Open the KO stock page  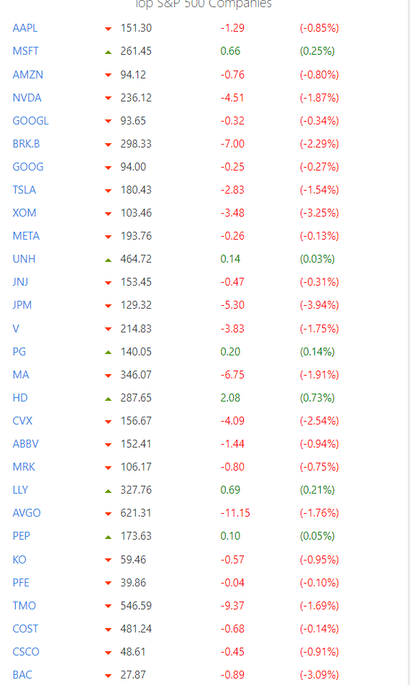(19, 560)
